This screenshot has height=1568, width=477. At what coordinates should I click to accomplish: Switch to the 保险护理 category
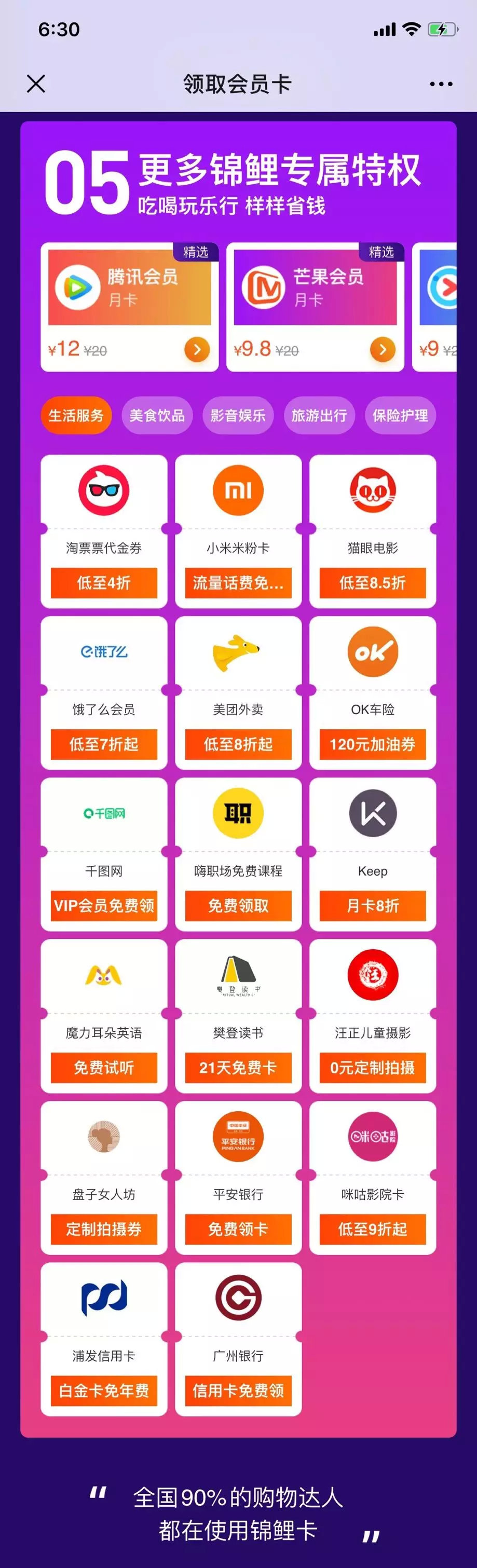click(400, 416)
